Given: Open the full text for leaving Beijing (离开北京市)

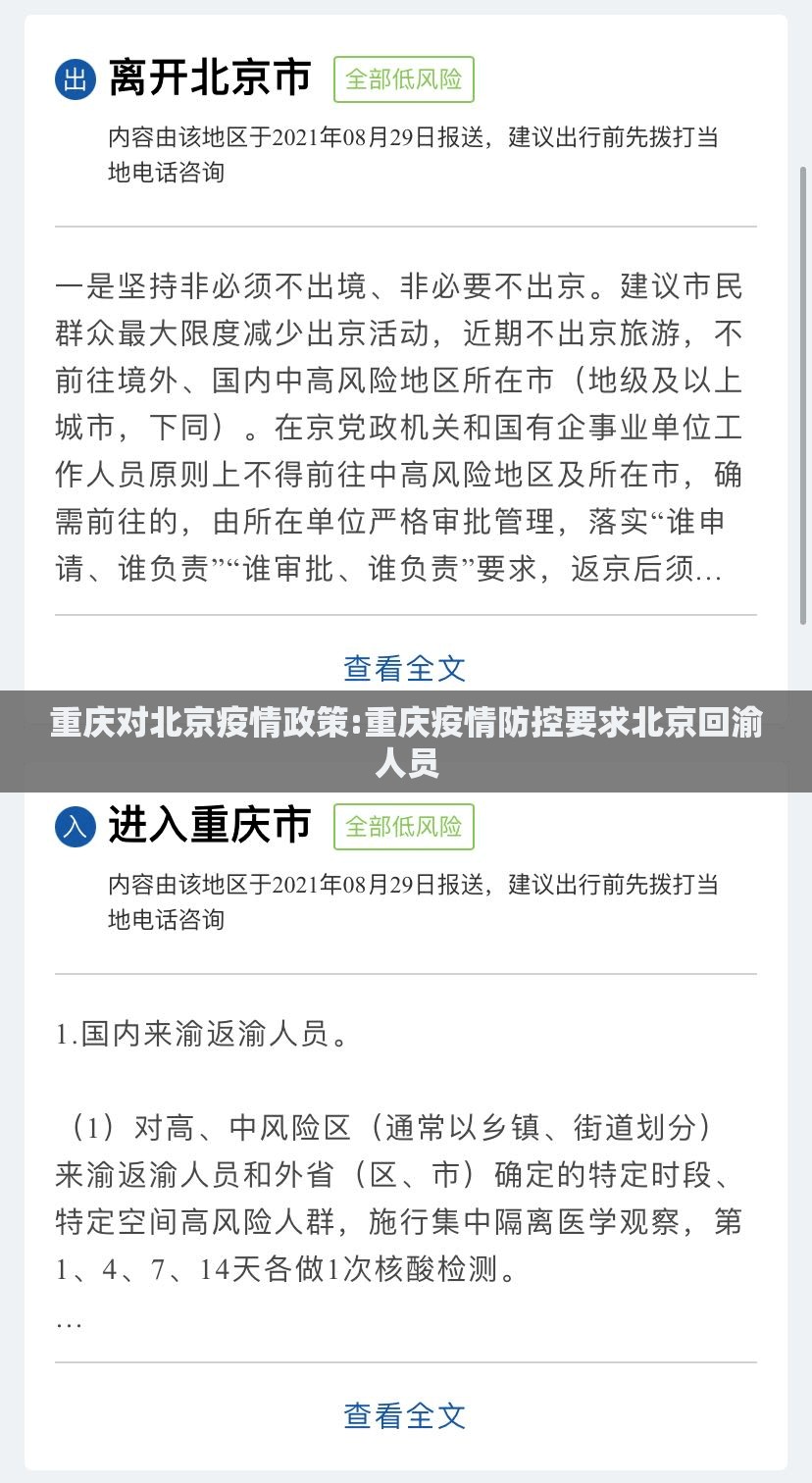Looking at the screenshot, I should pos(405,669).
